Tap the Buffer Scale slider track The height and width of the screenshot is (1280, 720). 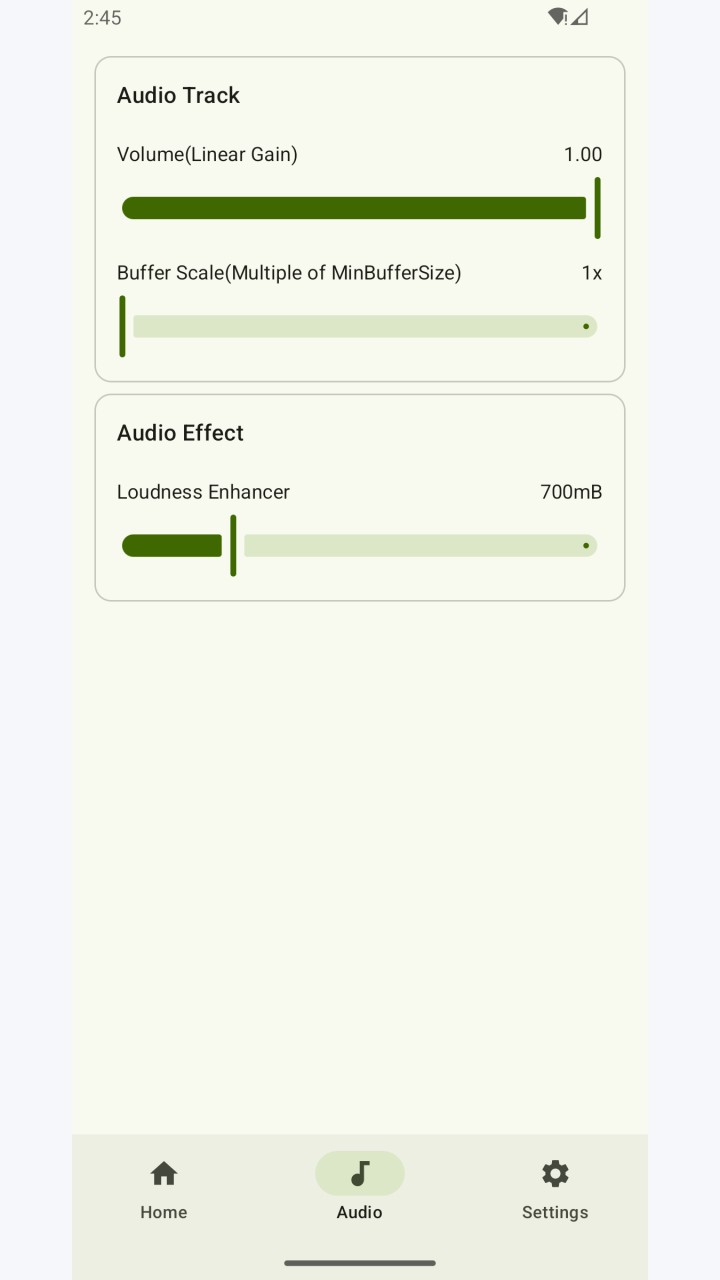pos(359,326)
